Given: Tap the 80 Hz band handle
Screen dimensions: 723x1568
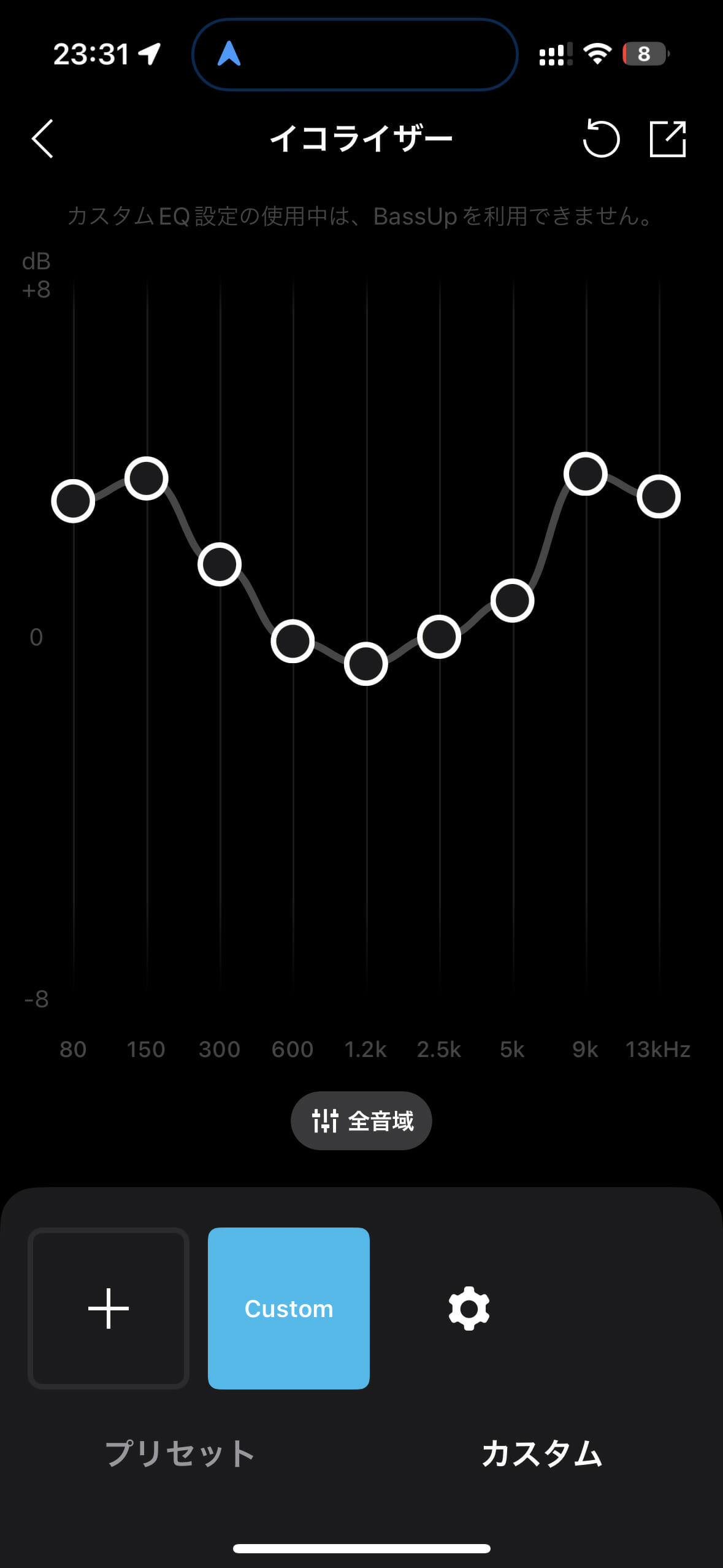Looking at the screenshot, I should pos(73,501).
